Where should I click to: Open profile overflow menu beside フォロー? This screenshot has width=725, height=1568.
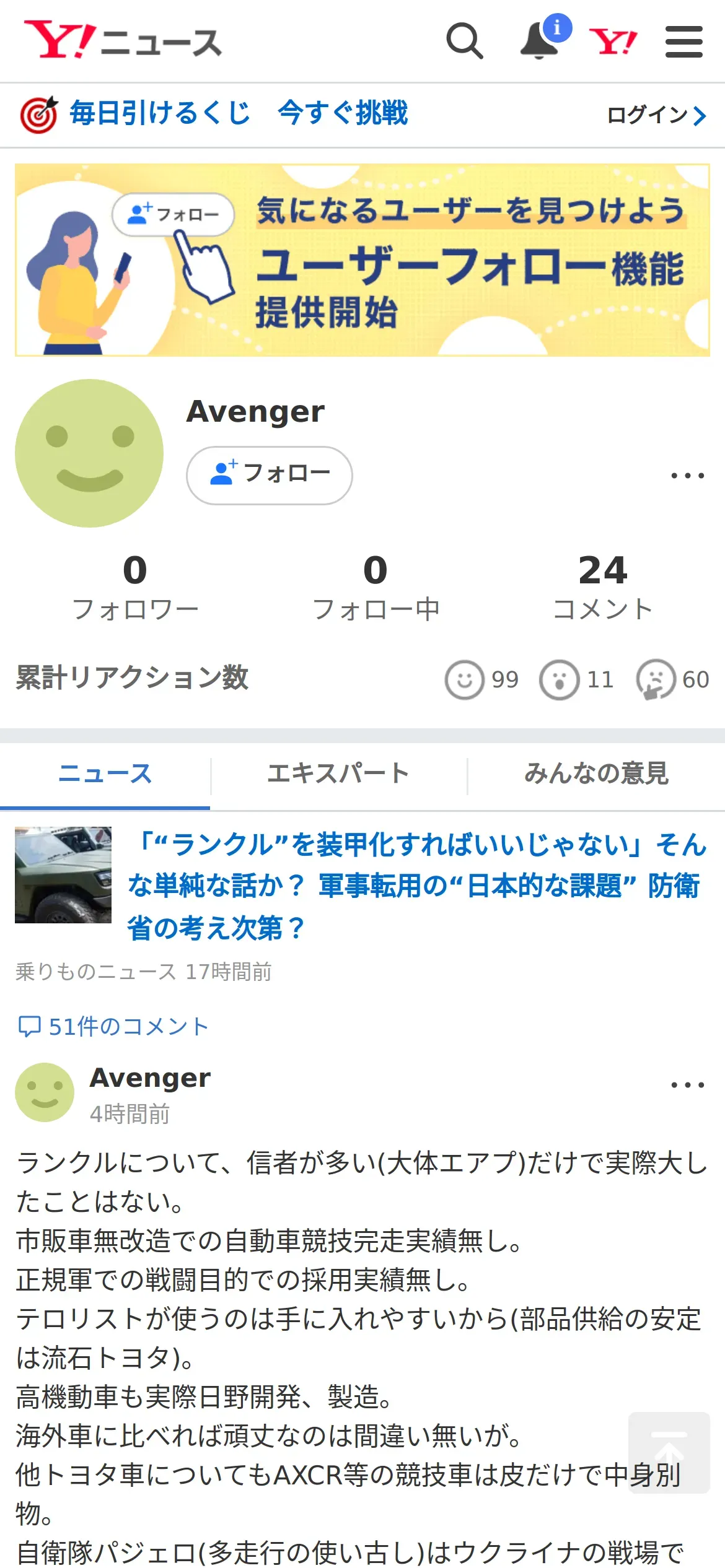tap(687, 476)
